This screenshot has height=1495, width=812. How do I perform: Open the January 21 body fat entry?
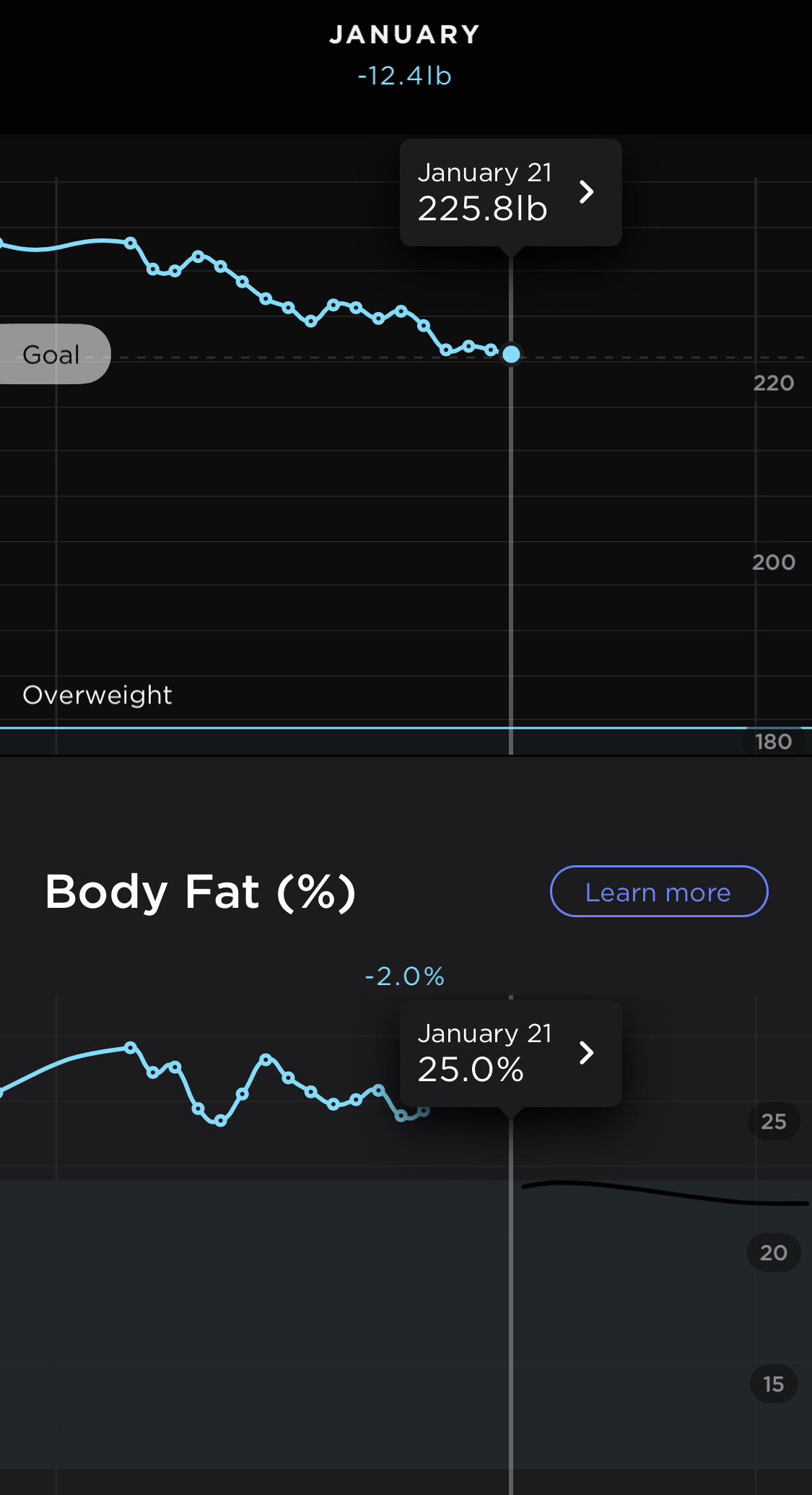(x=510, y=1053)
